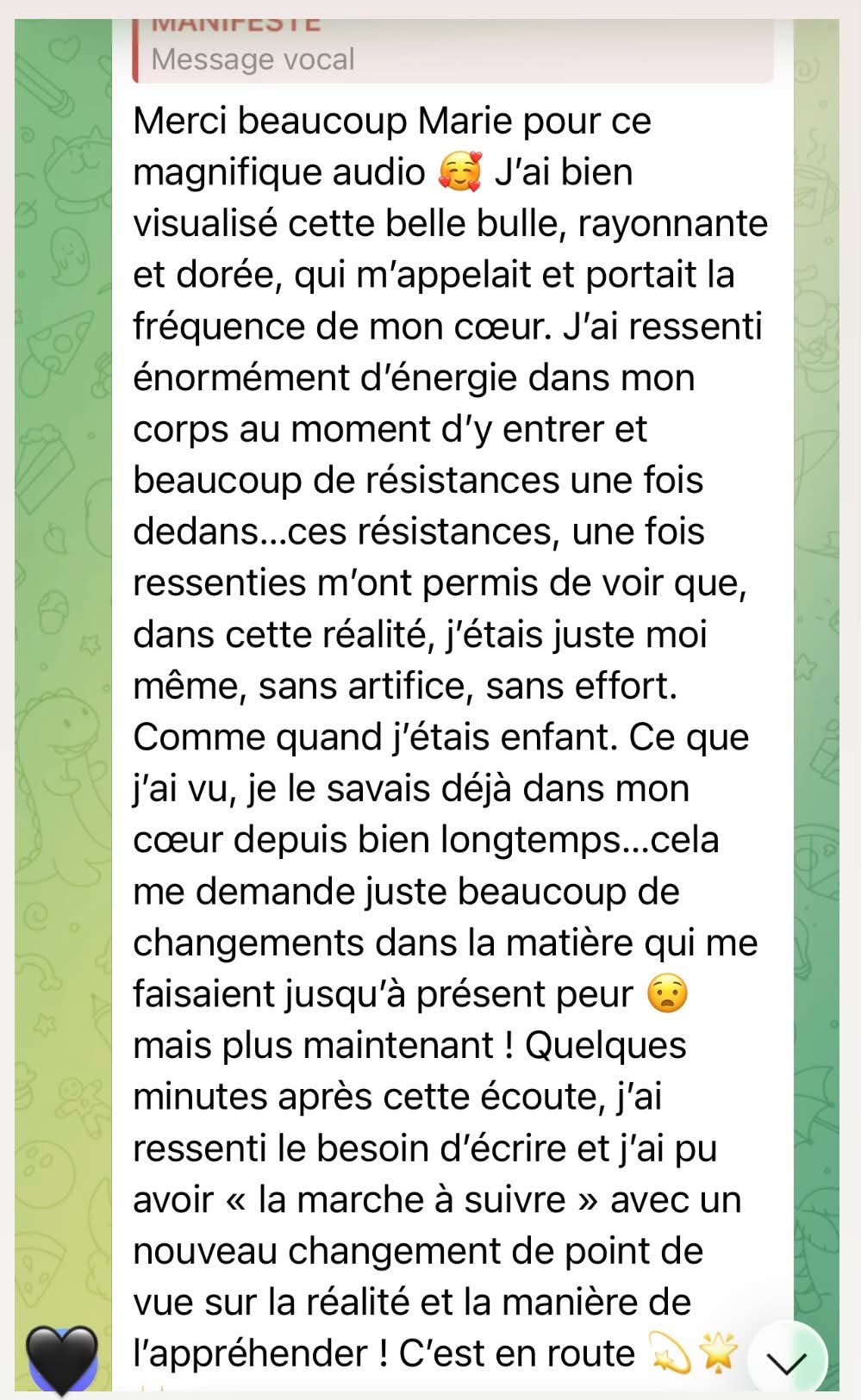Jump to the latest message with the down arrow

787,1359
